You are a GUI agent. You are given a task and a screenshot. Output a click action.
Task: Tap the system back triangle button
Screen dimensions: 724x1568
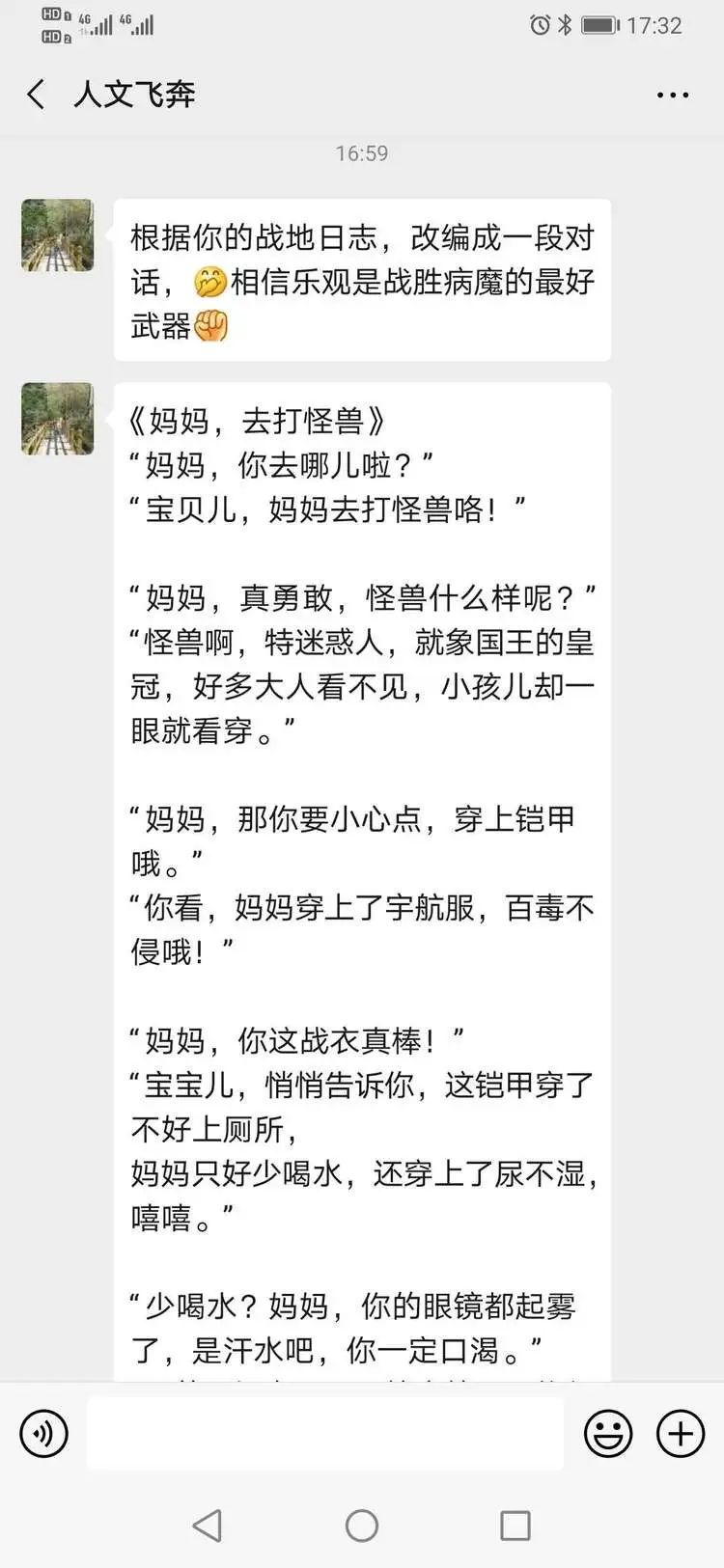[x=208, y=1526]
